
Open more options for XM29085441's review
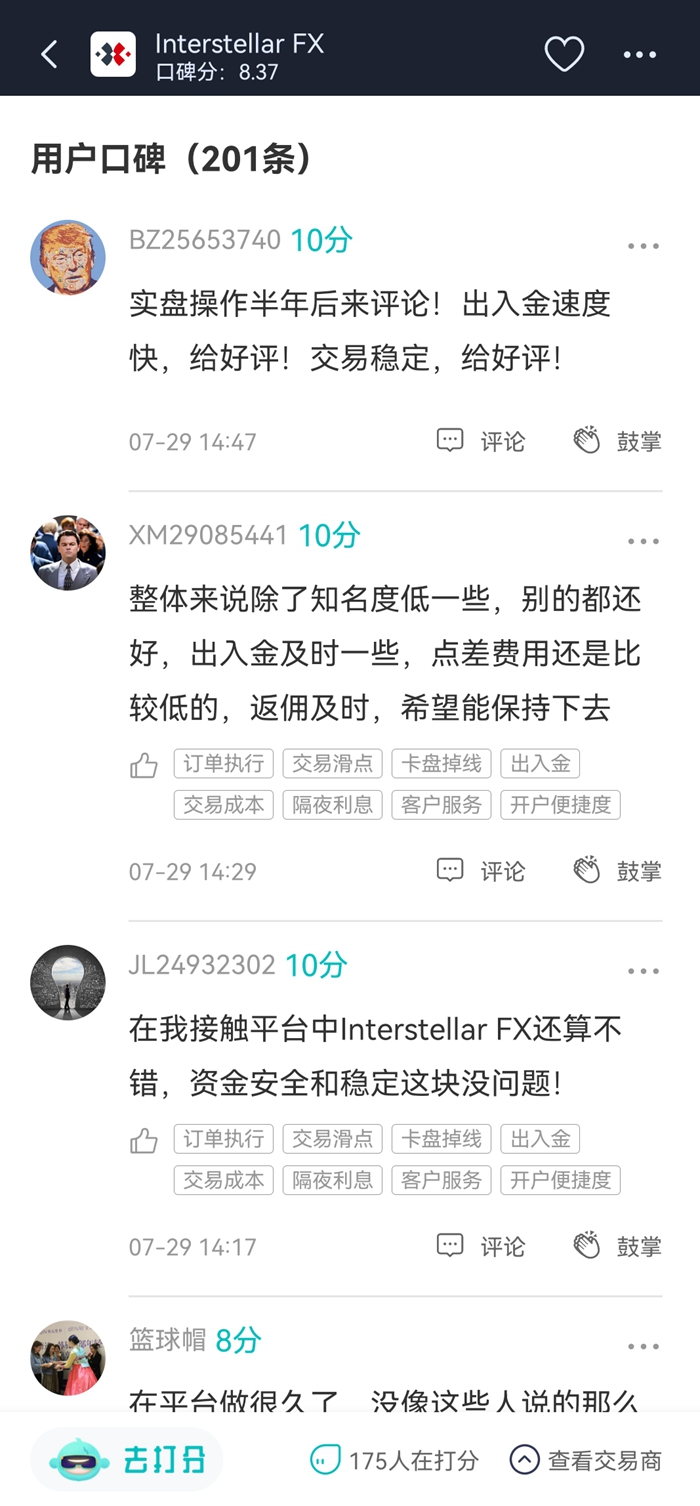click(643, 541)
